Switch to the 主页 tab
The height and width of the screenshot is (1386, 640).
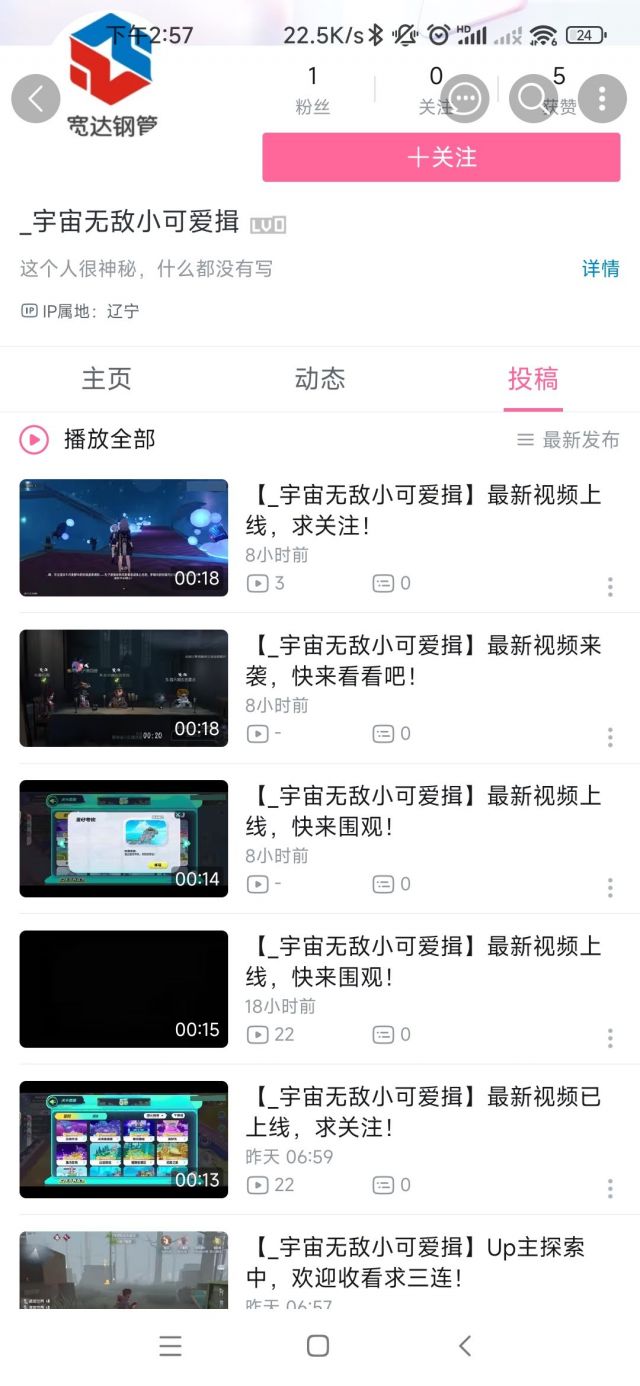106,379
